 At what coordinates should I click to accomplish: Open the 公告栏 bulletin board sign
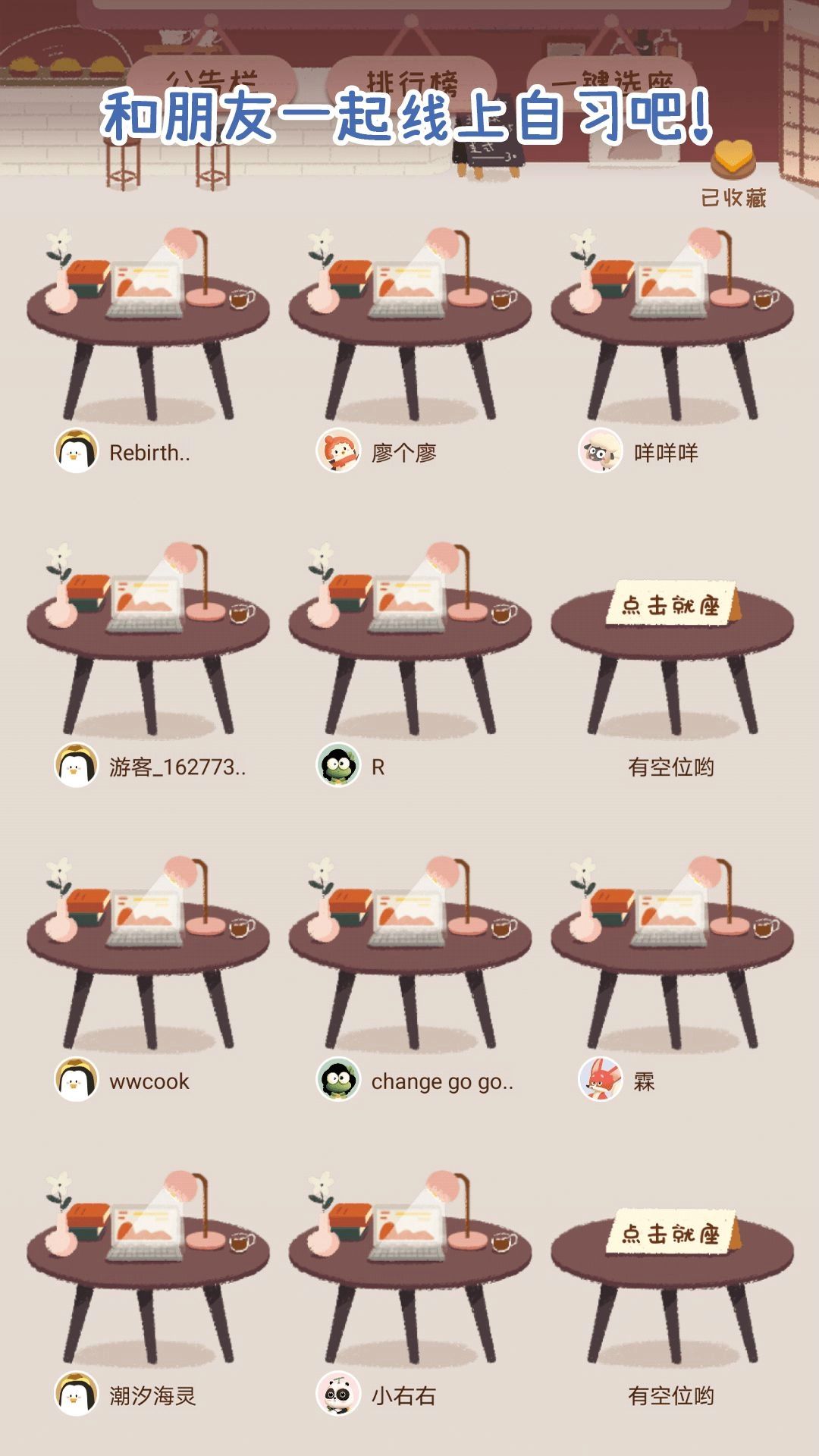point(212,76)
